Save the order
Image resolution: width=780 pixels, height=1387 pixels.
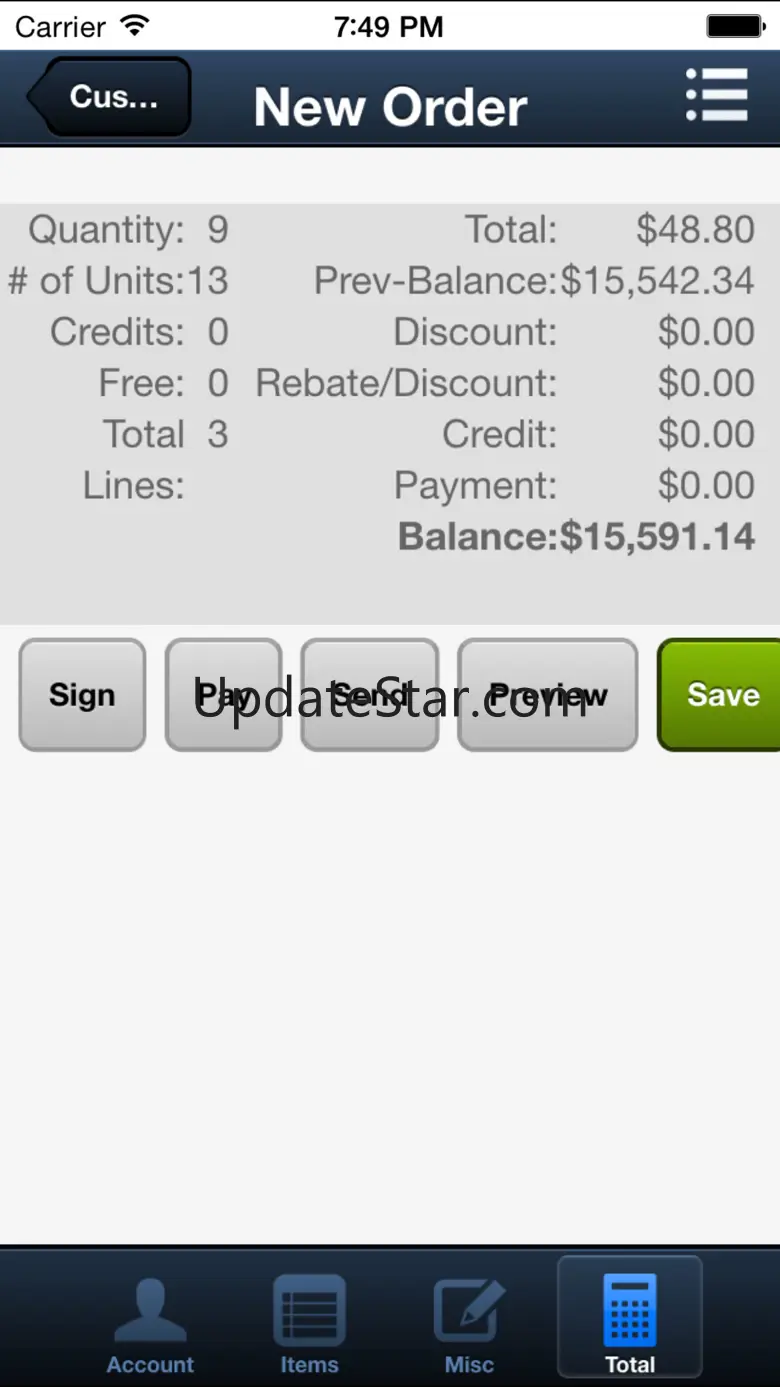tap(720, 695)
